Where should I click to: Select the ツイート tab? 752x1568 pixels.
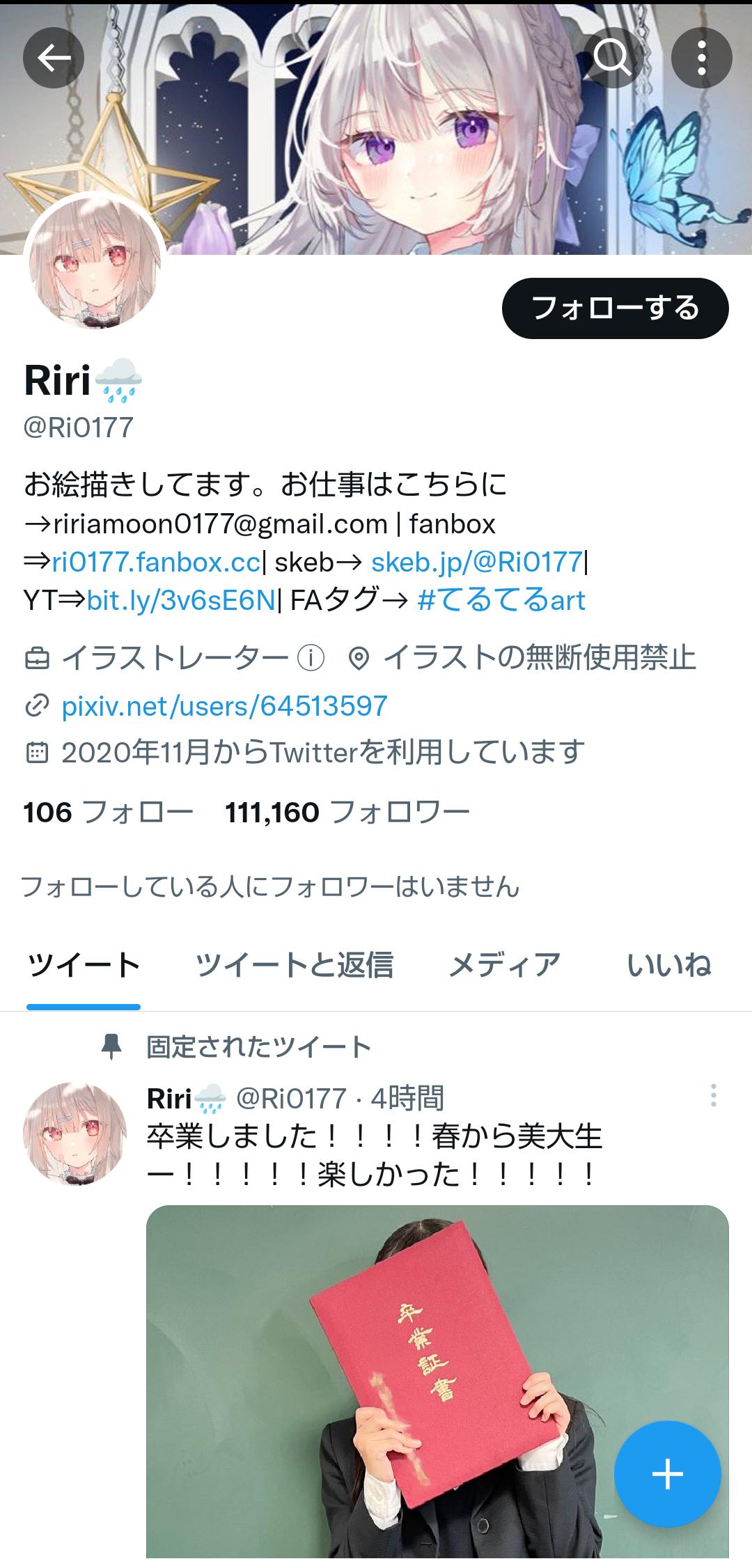84,965
